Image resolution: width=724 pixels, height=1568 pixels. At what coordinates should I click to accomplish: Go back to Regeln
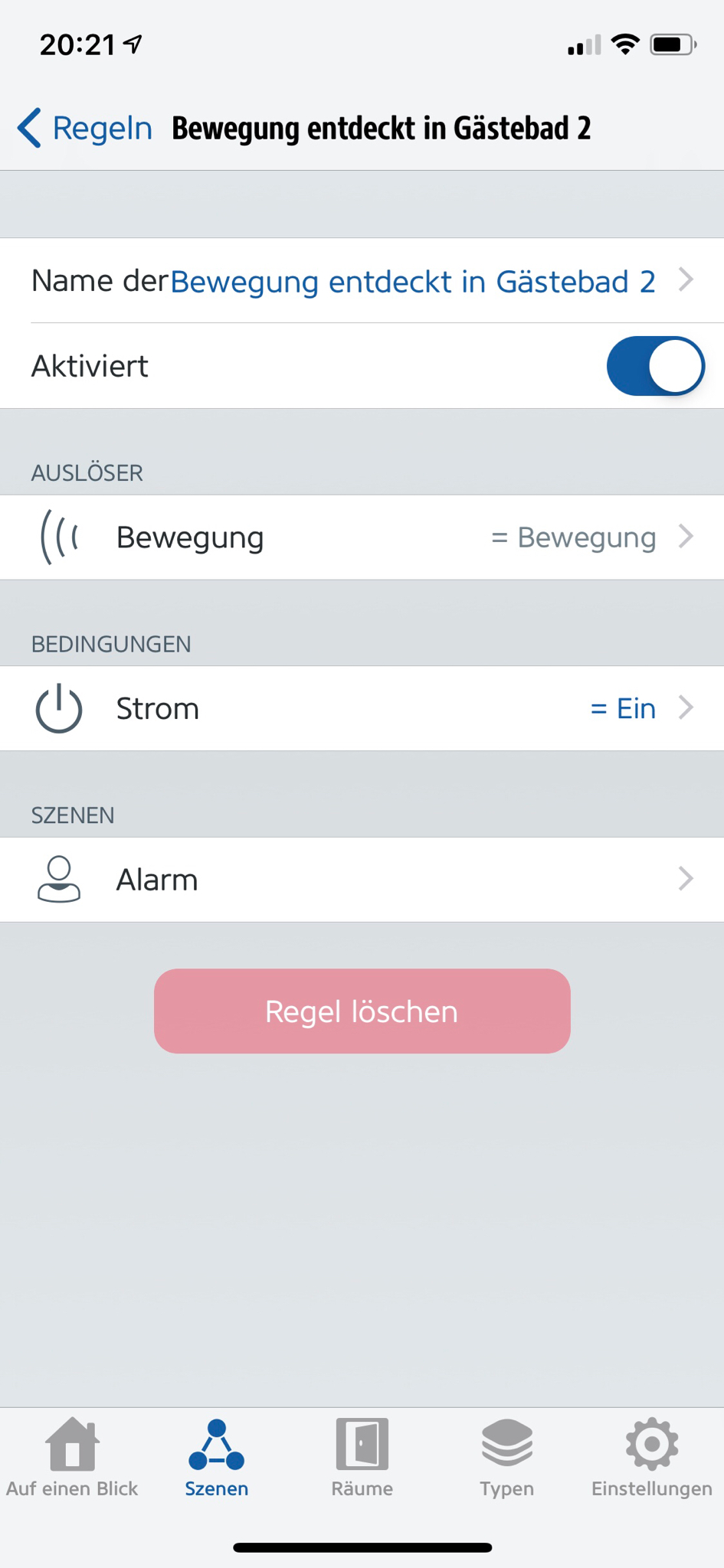click(x=85, y=128)
